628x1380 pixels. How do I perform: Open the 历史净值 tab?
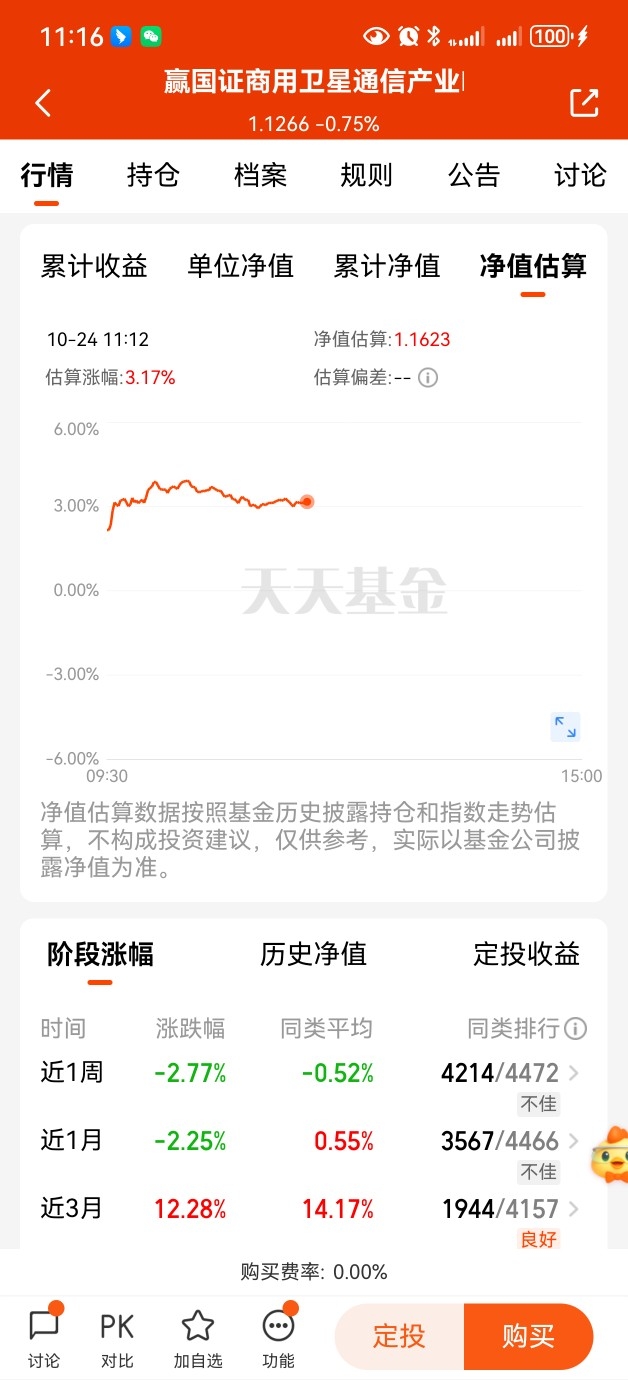(313, 954)
